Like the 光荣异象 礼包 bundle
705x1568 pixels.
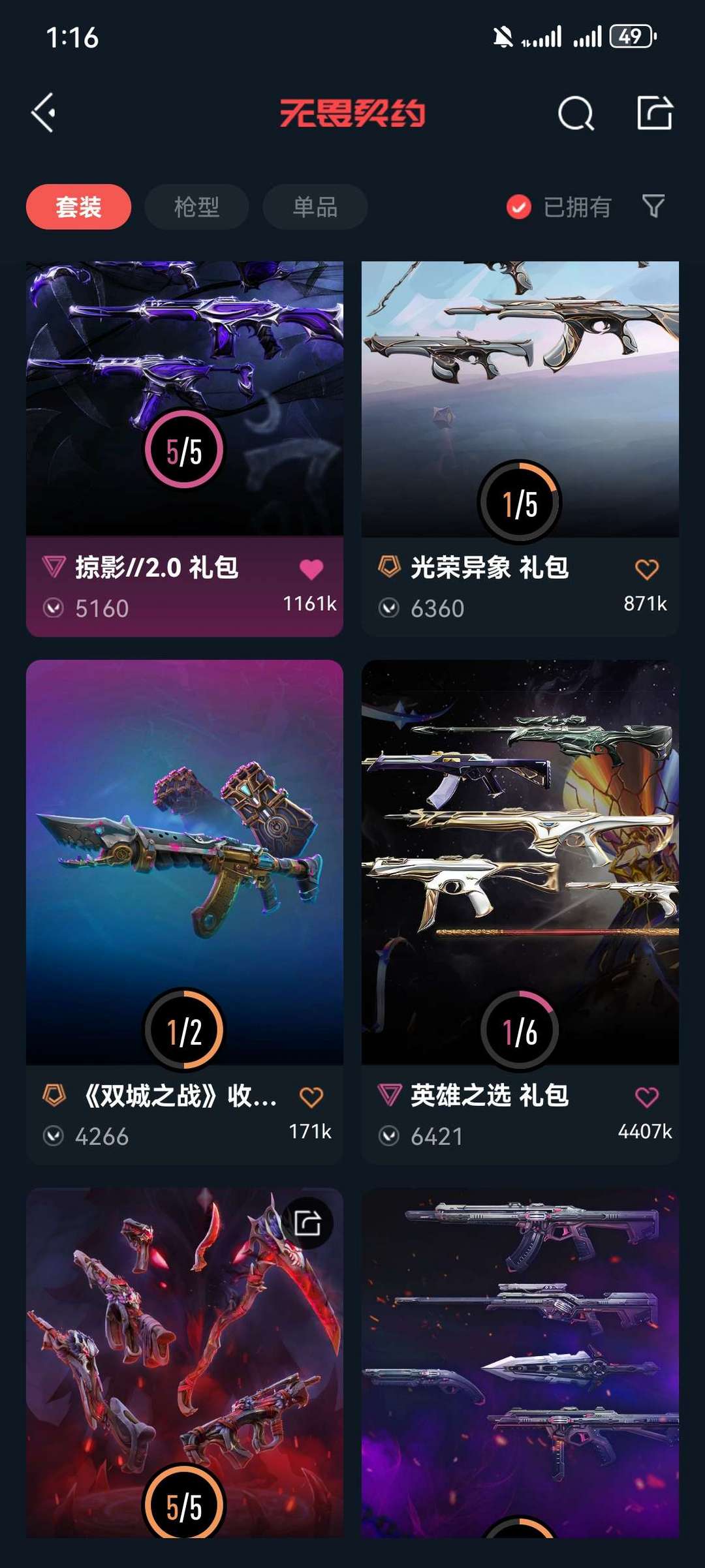(647, 569)
